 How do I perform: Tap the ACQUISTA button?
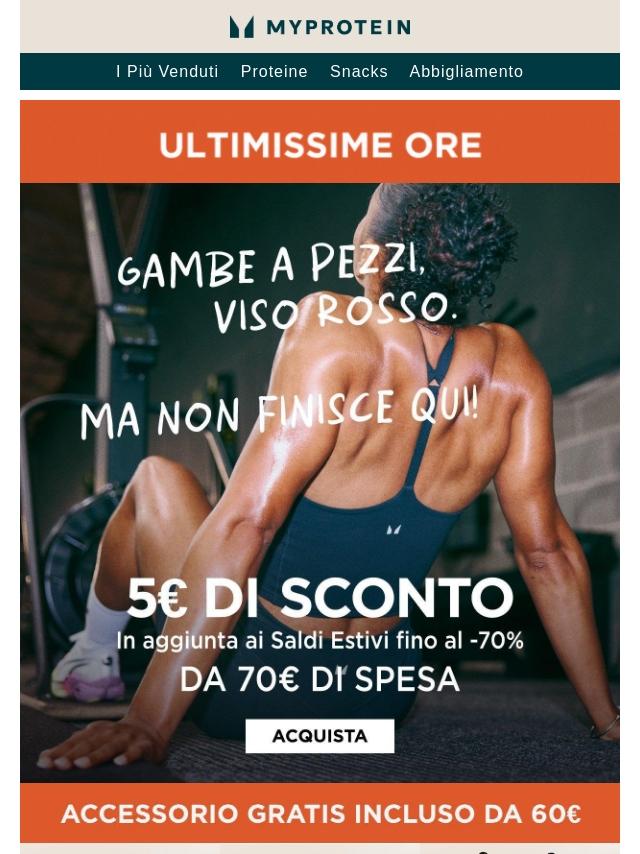click(320, 736)
